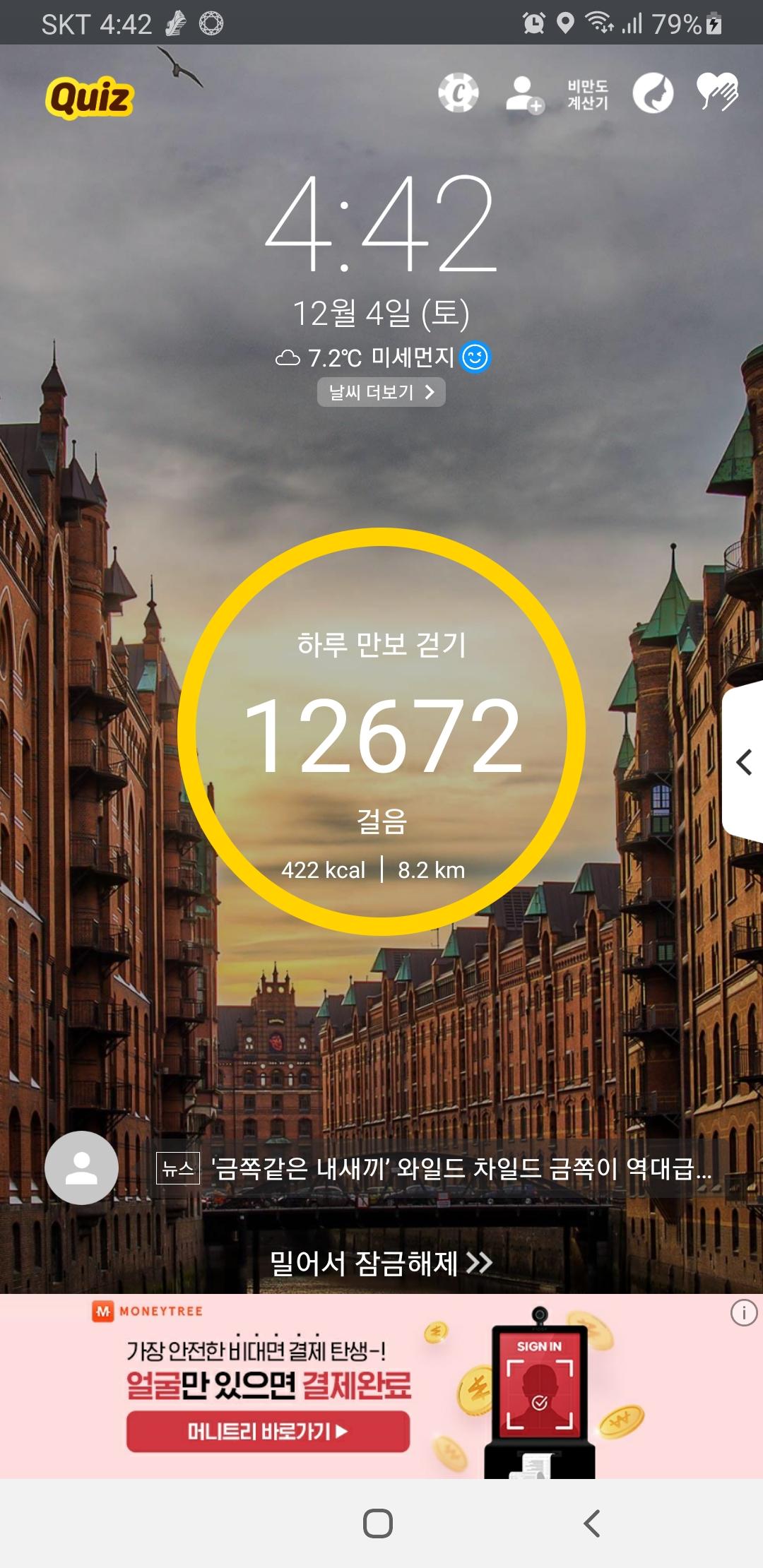Tap the system home button
Image resolution: width=763 pixels, height=1568 pixels.
coord(378,1523)
